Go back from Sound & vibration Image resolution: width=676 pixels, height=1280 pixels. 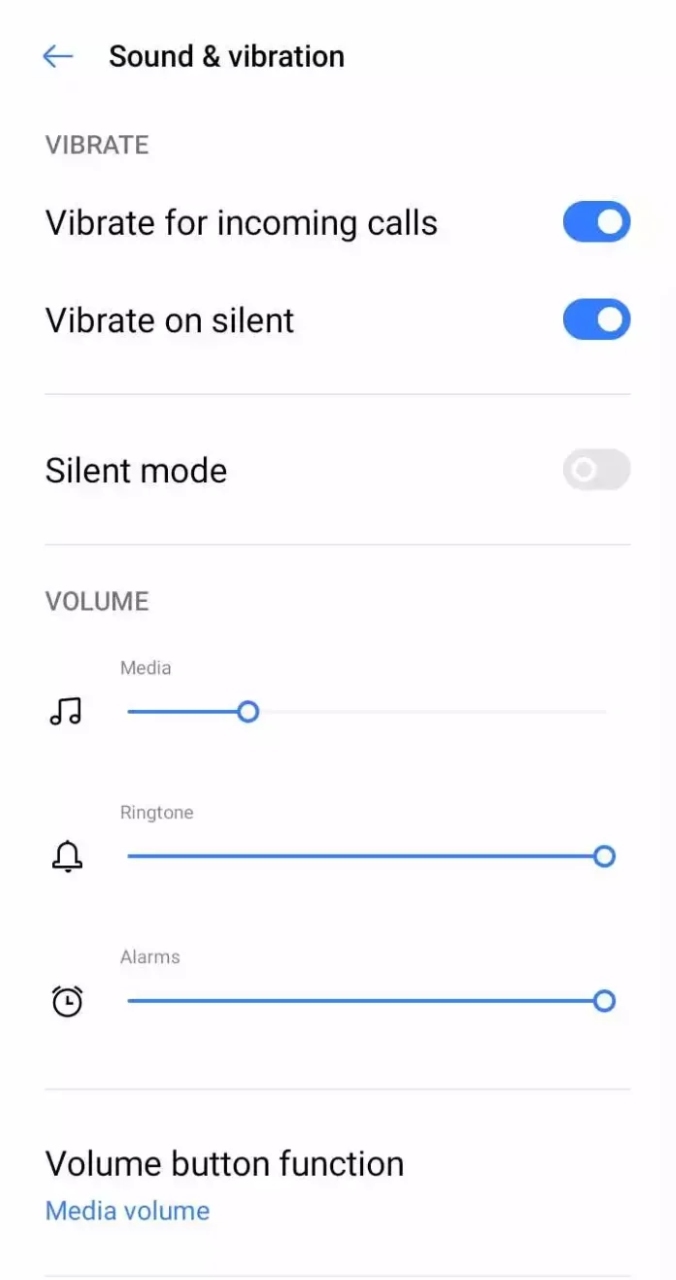point(58,57)
